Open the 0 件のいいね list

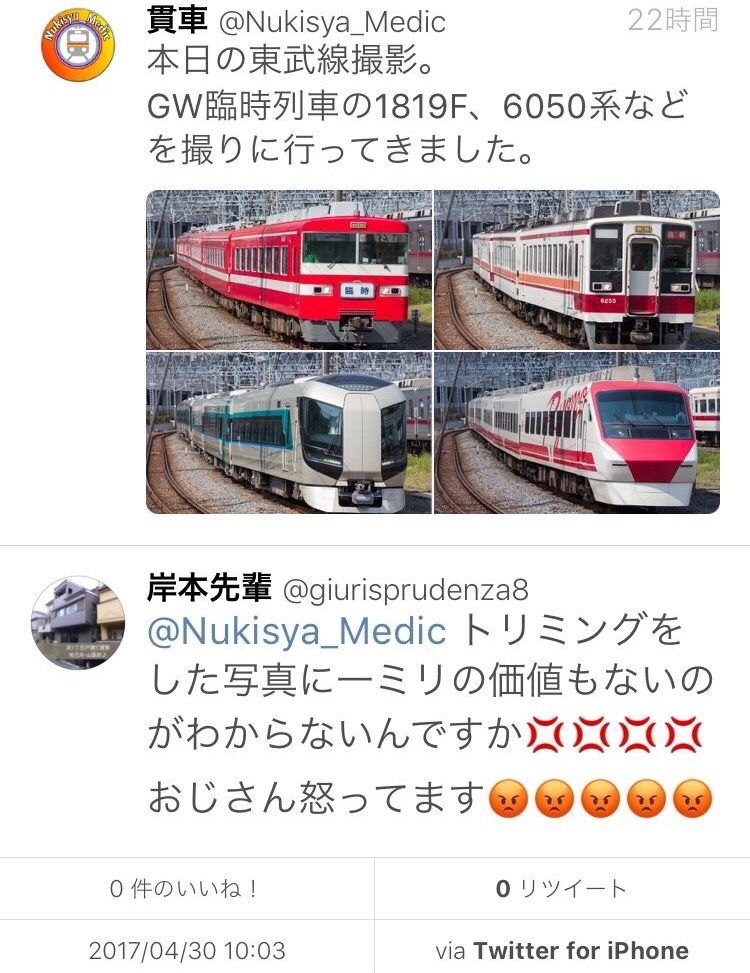[x=186, y=888]
